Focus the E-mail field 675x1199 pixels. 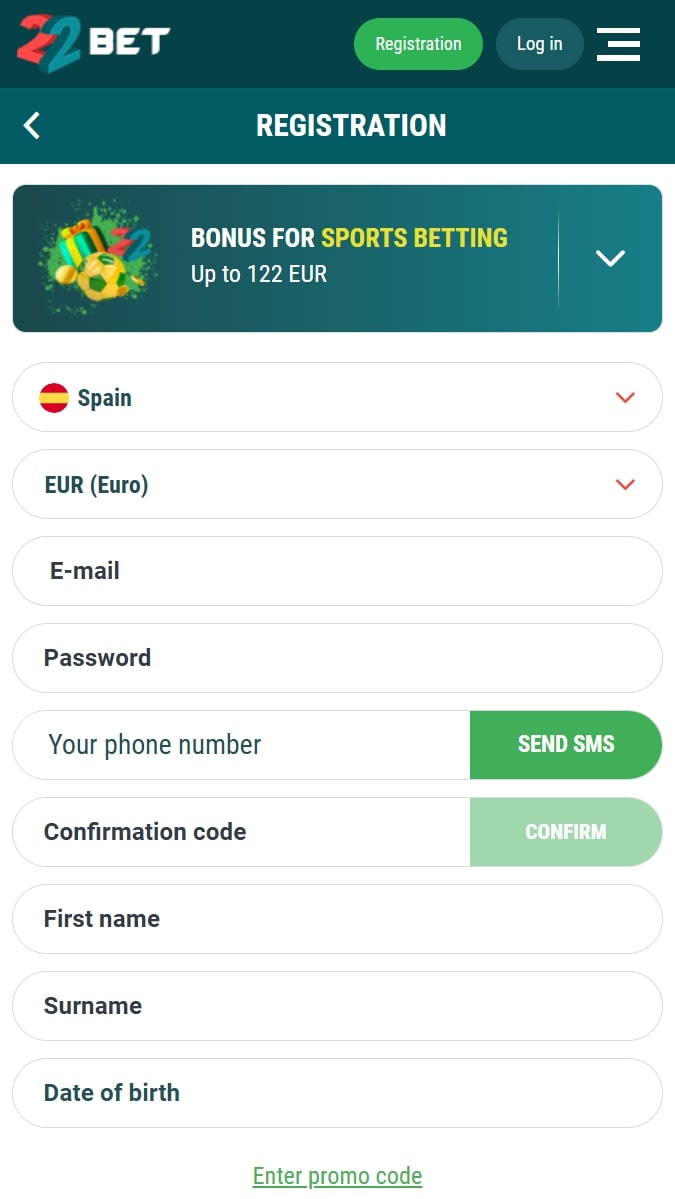[337, 571]
